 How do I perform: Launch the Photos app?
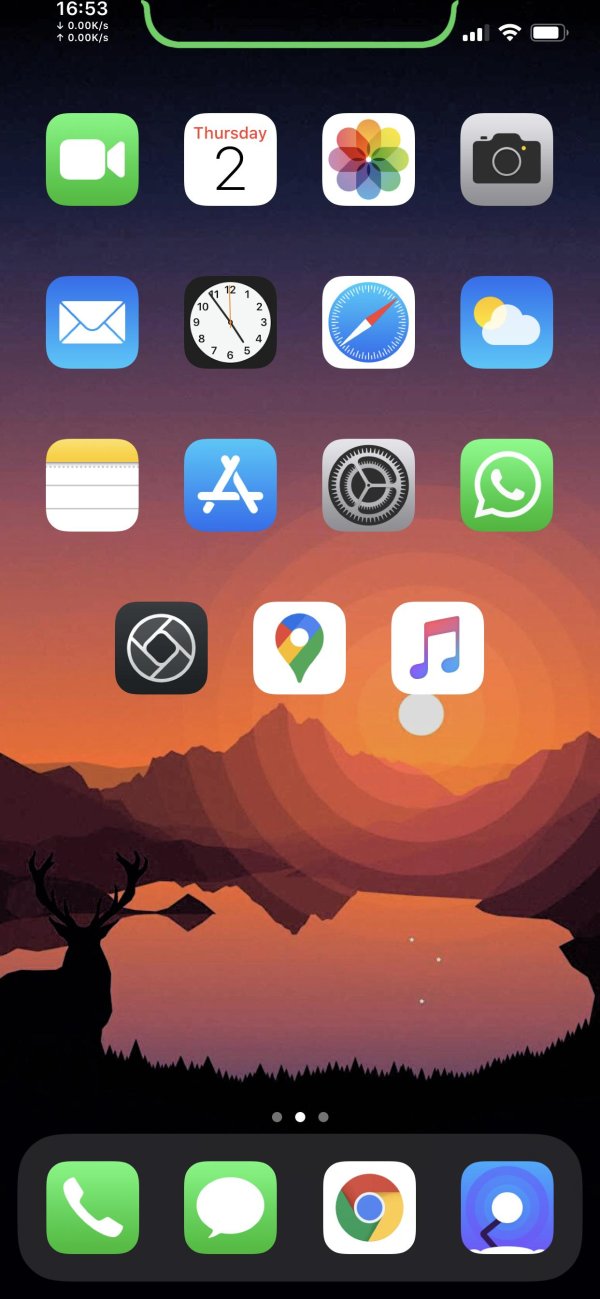(368, 159)
